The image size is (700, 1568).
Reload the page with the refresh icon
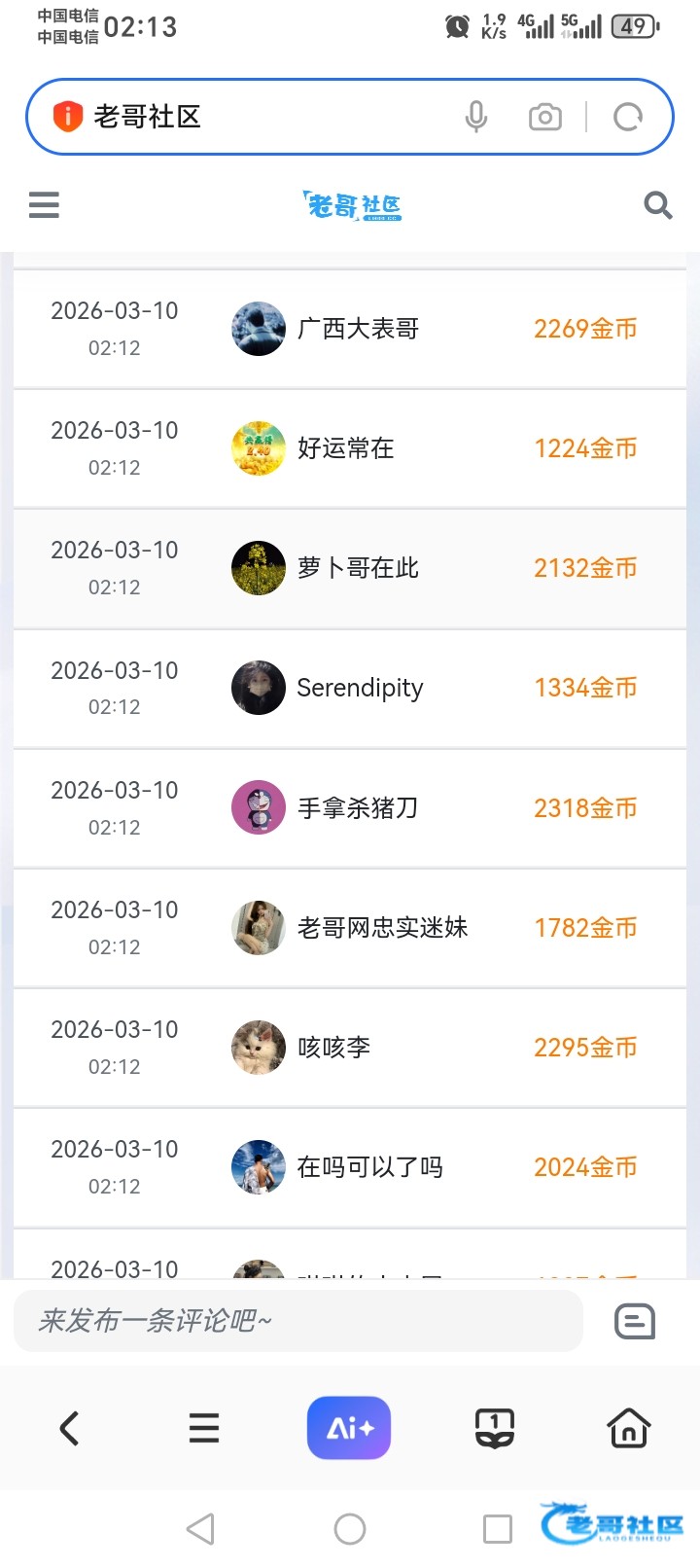pos(628,118)
